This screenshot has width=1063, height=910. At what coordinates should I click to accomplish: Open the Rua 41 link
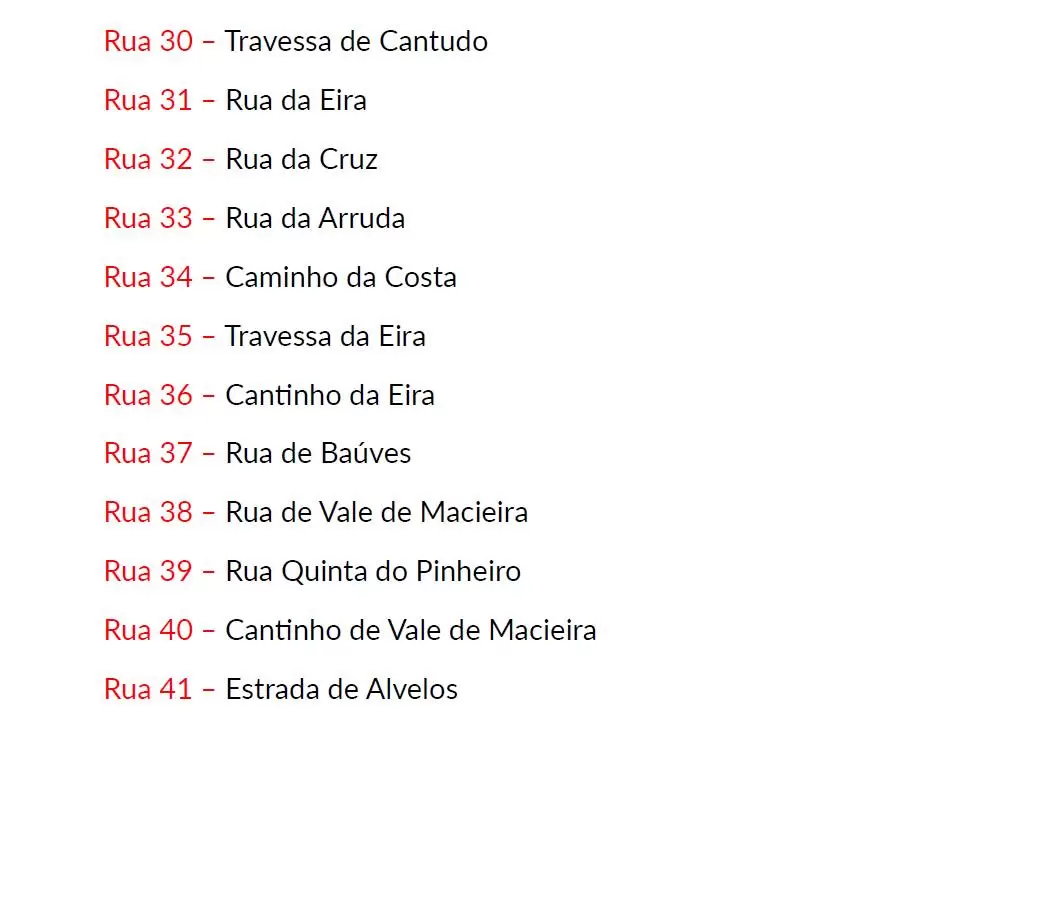click(148, 690)
